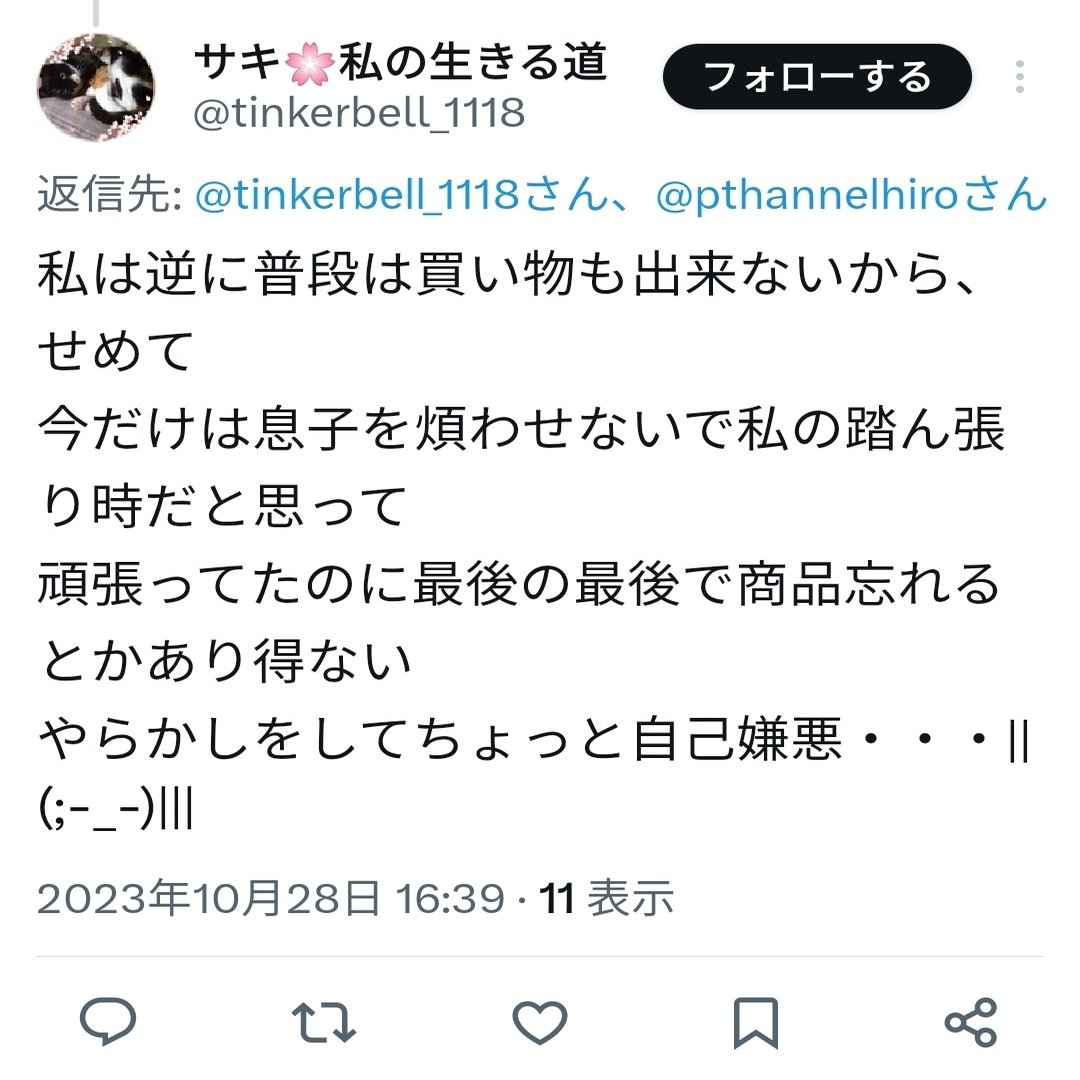Repost this tweet
The image size is (1080, 1080).
click(324, 1021)
